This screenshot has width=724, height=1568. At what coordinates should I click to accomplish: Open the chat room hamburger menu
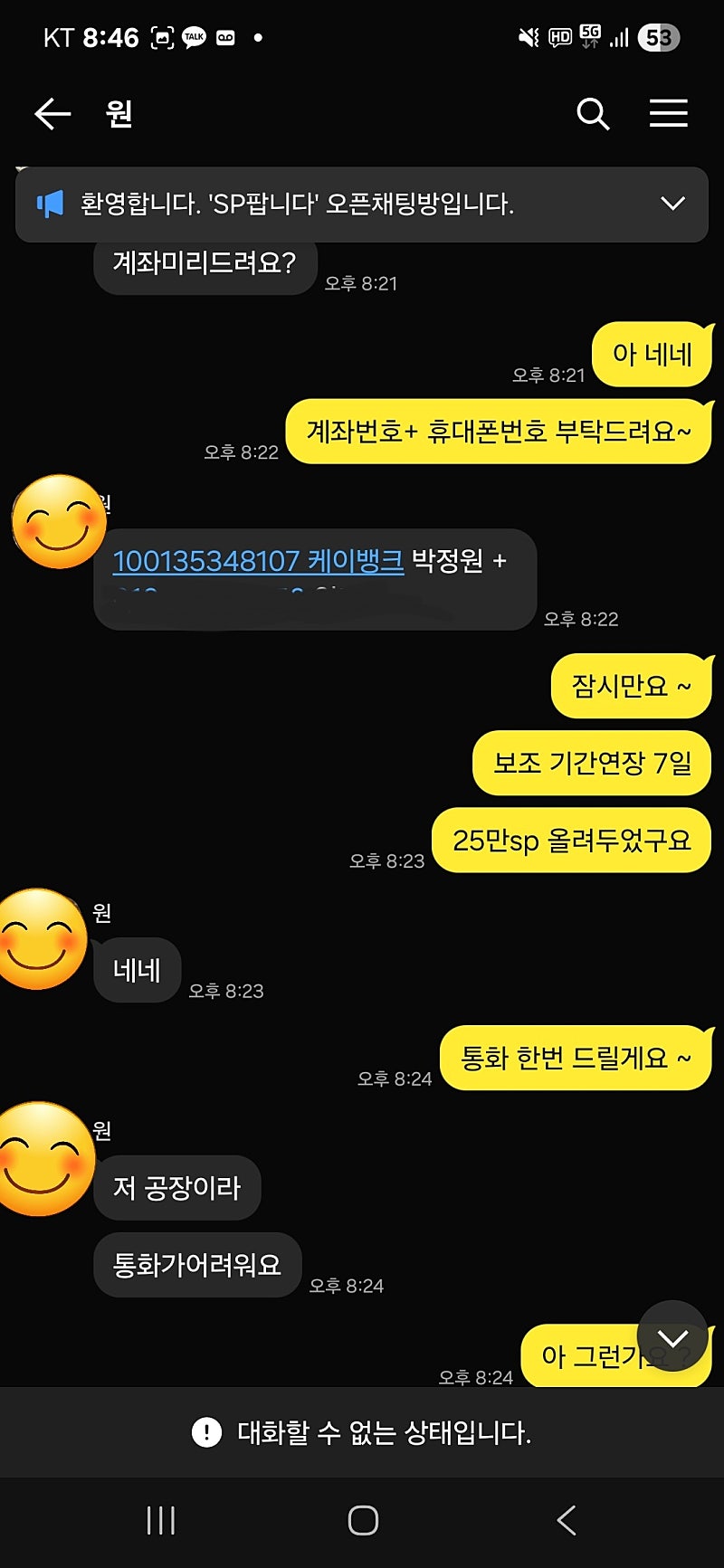click(x=668, y=114)
